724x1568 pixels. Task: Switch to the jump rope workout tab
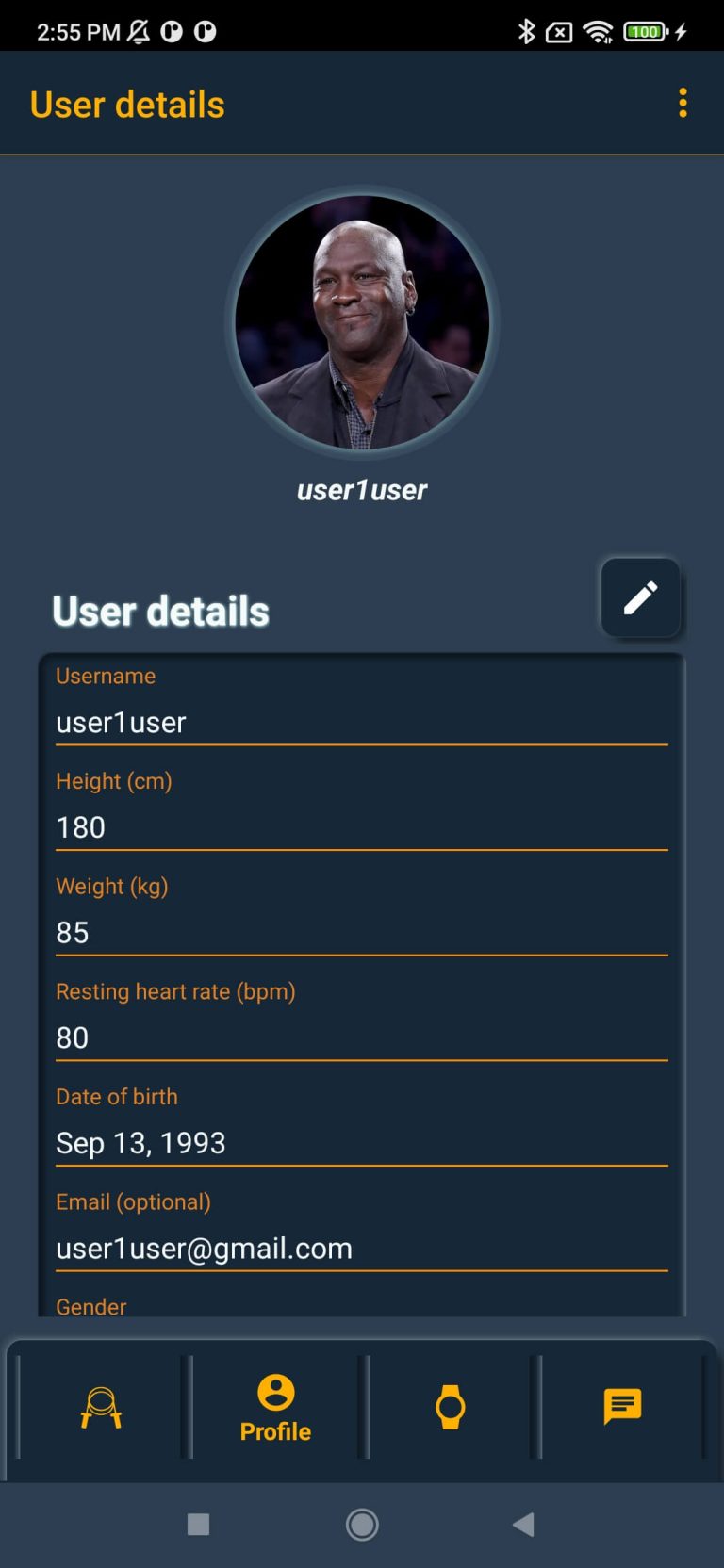[101, 1408]
